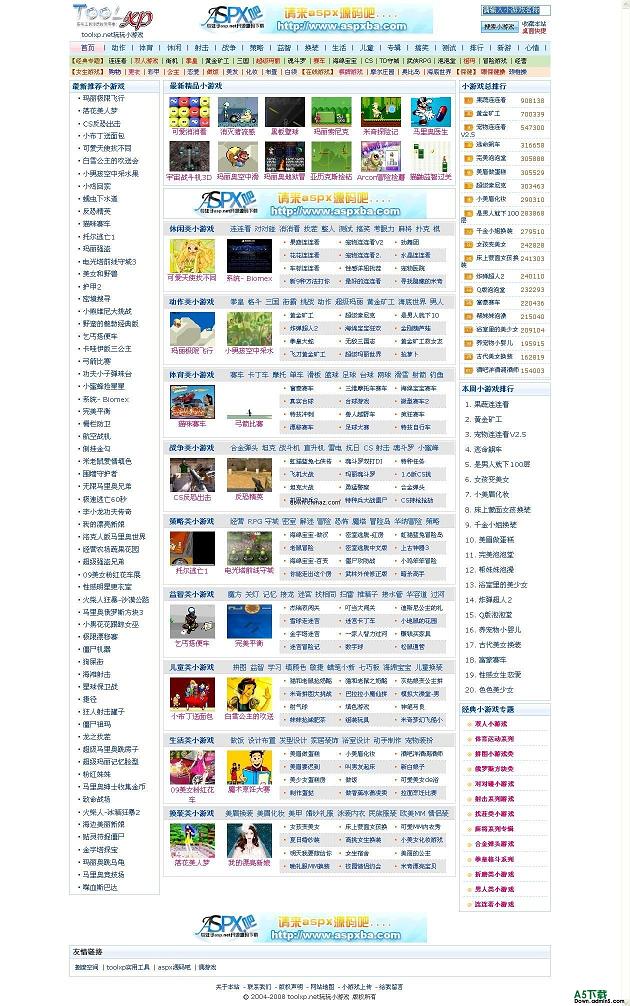This screenshot has width=630, height=1006.
Task: Open 玛丽索尼克 featured game
Action: [331, 112]
